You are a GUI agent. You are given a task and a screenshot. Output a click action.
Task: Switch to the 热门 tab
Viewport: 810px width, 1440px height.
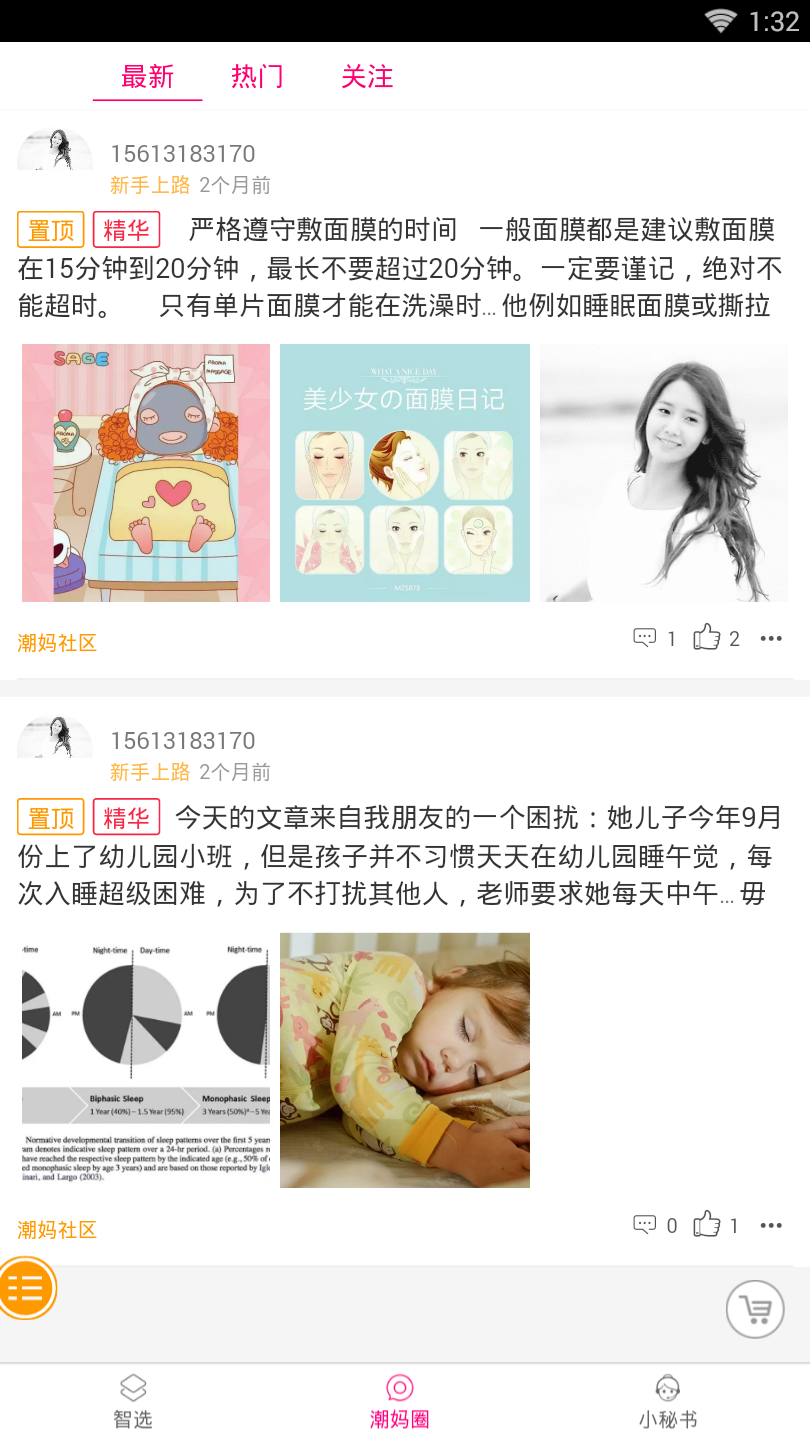pos(257,77)
